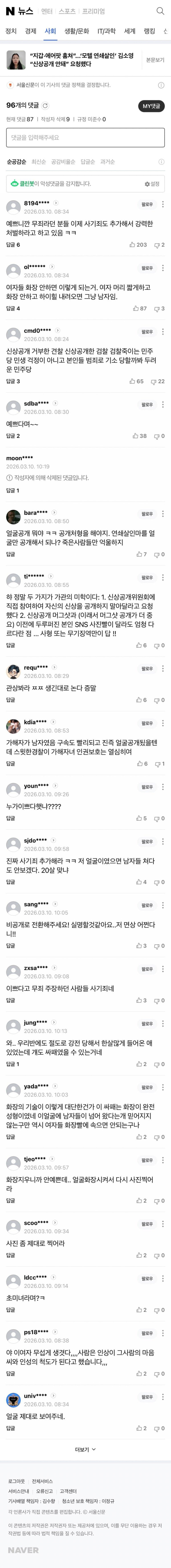Refresh the comment count
This screenshot has height=1568, width=171.
tap(45, 106)
